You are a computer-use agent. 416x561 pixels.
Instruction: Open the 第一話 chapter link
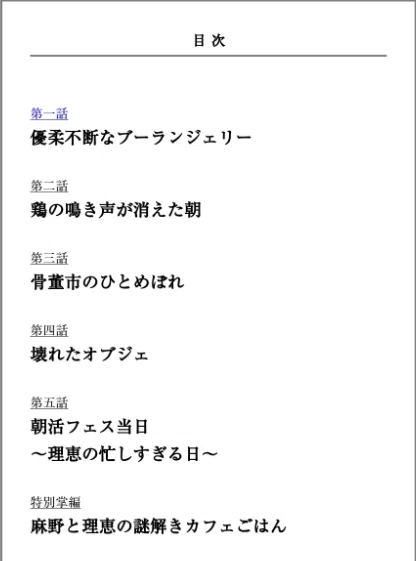tap(49, 114)
